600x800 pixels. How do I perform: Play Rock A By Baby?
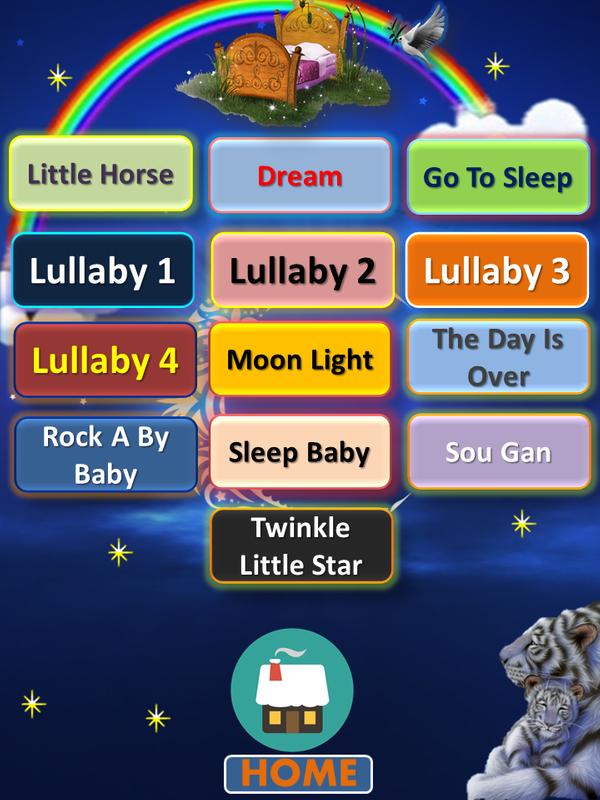[x=106, y=455]
